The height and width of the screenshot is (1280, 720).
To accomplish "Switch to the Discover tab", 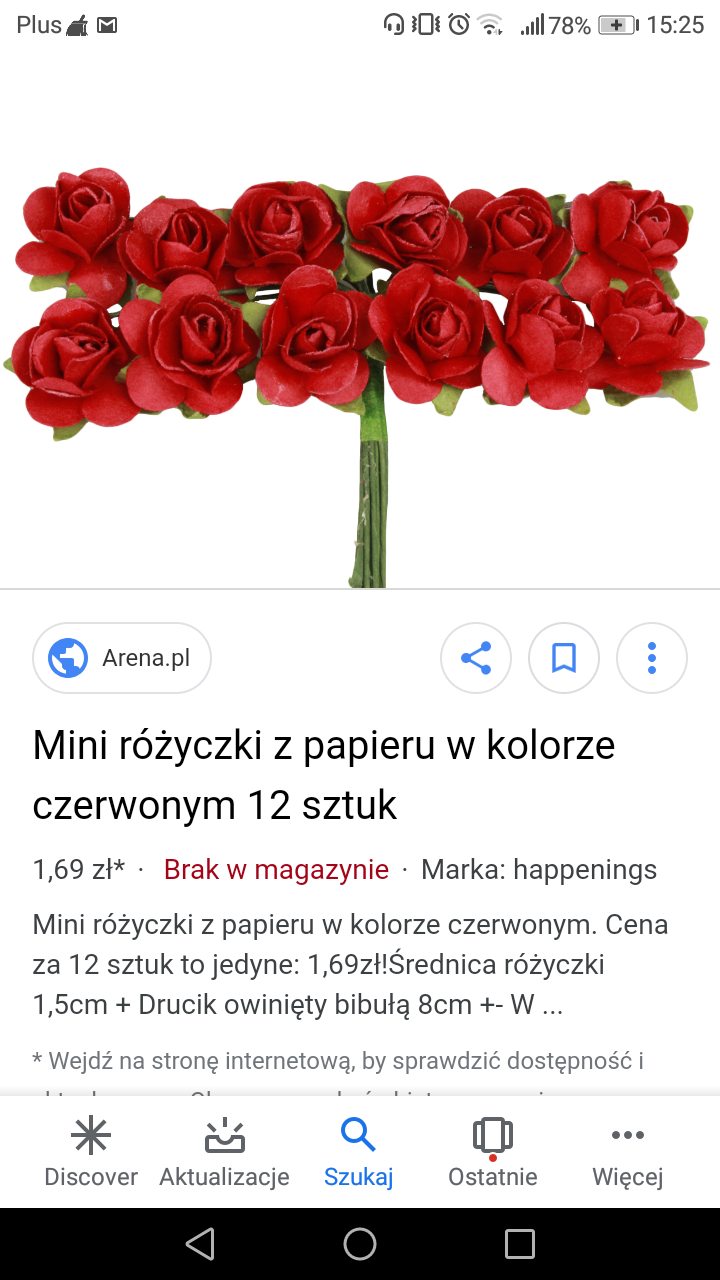I will pyautogui.click(x=91, y=1152).
